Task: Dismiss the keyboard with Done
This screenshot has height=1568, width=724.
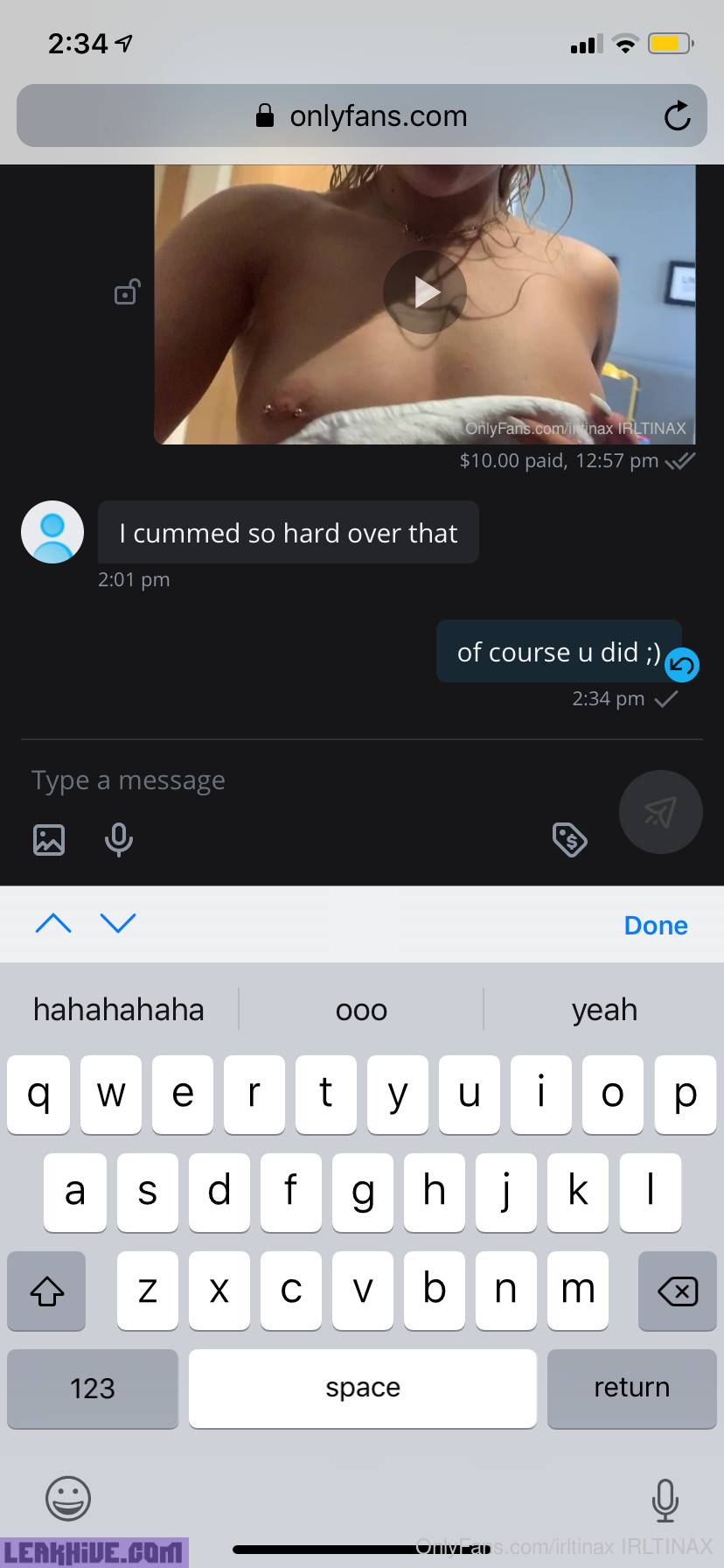Action: pyautogui.click(x=655, y=925)
